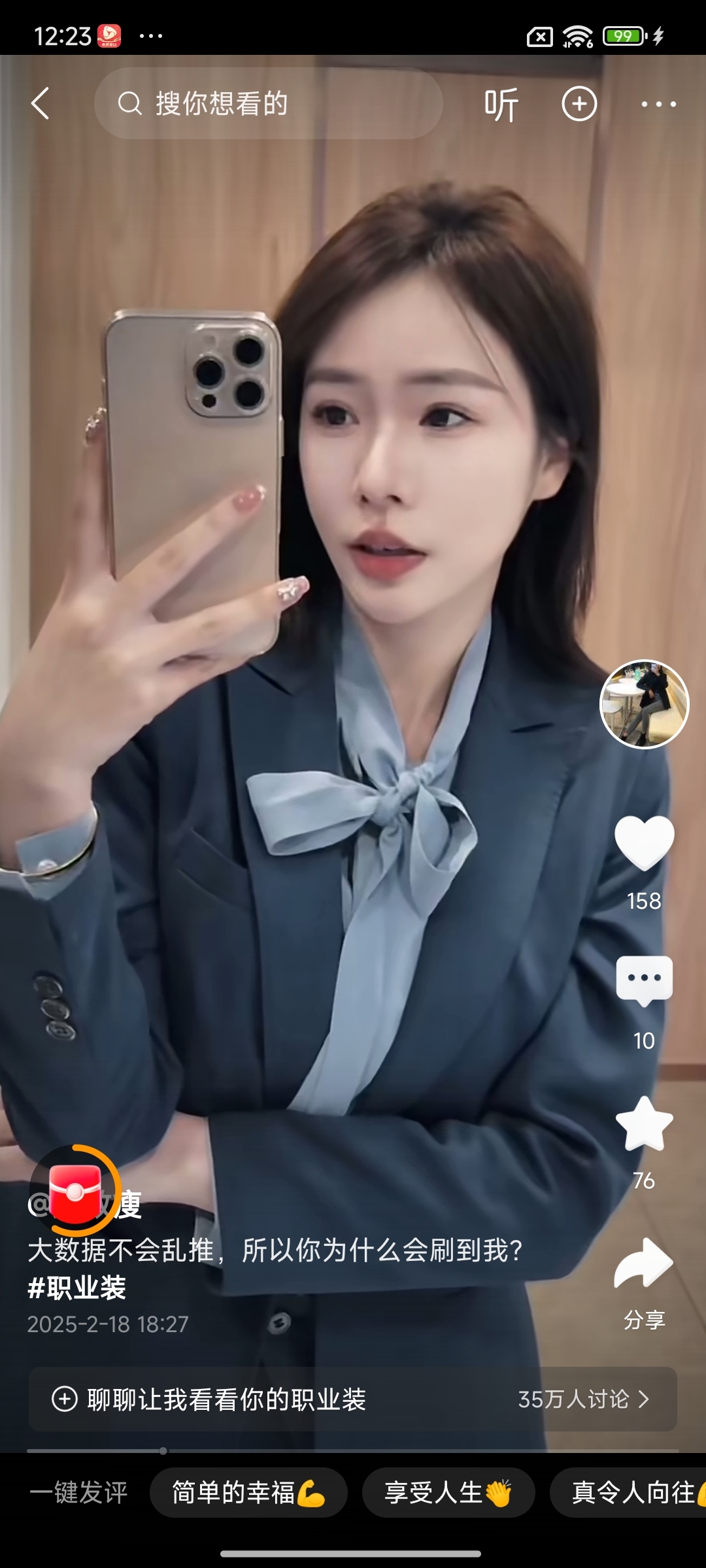Open the #职业装 hashtag
Viewport: 706px width, 1568px height.
(77, 1288)
